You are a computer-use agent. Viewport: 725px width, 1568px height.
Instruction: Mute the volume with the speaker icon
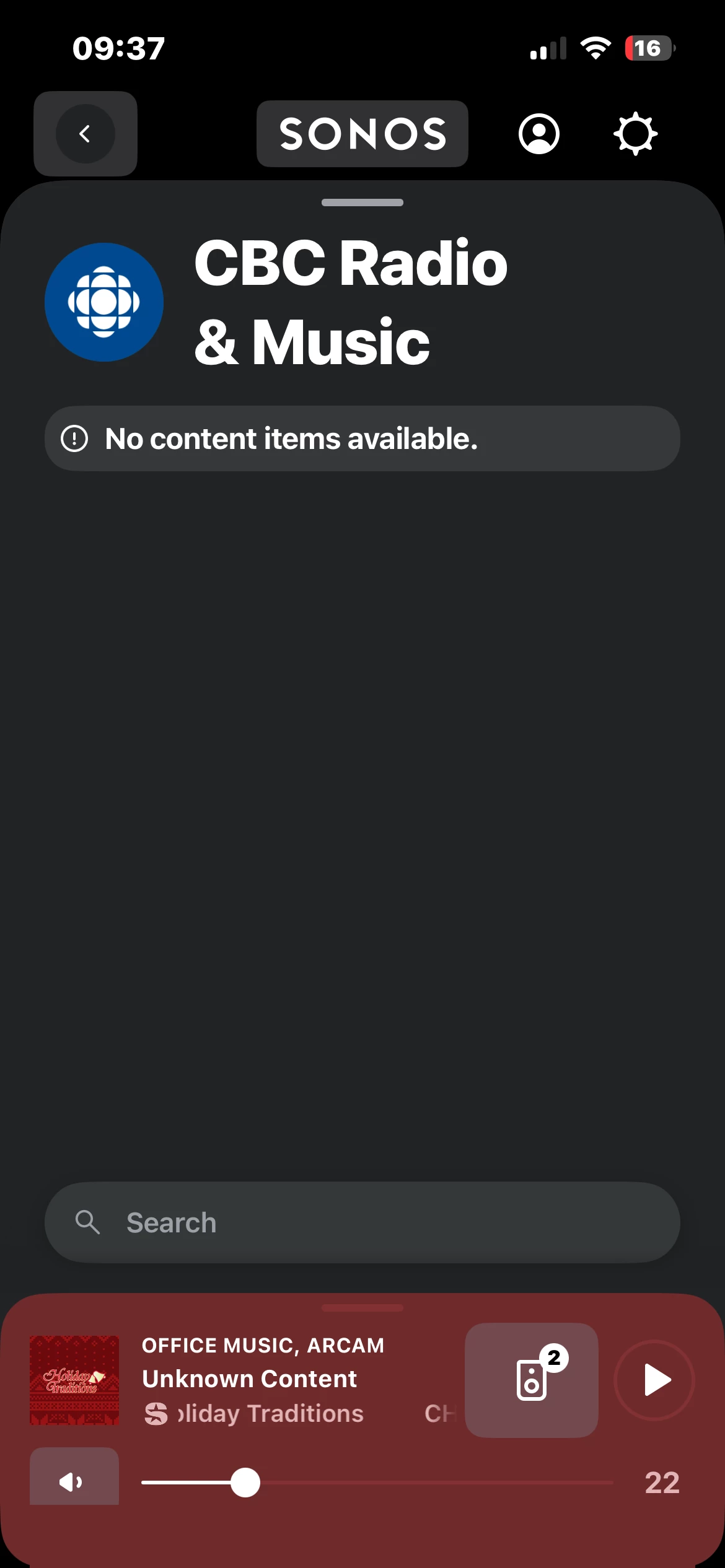[74, 1481]
